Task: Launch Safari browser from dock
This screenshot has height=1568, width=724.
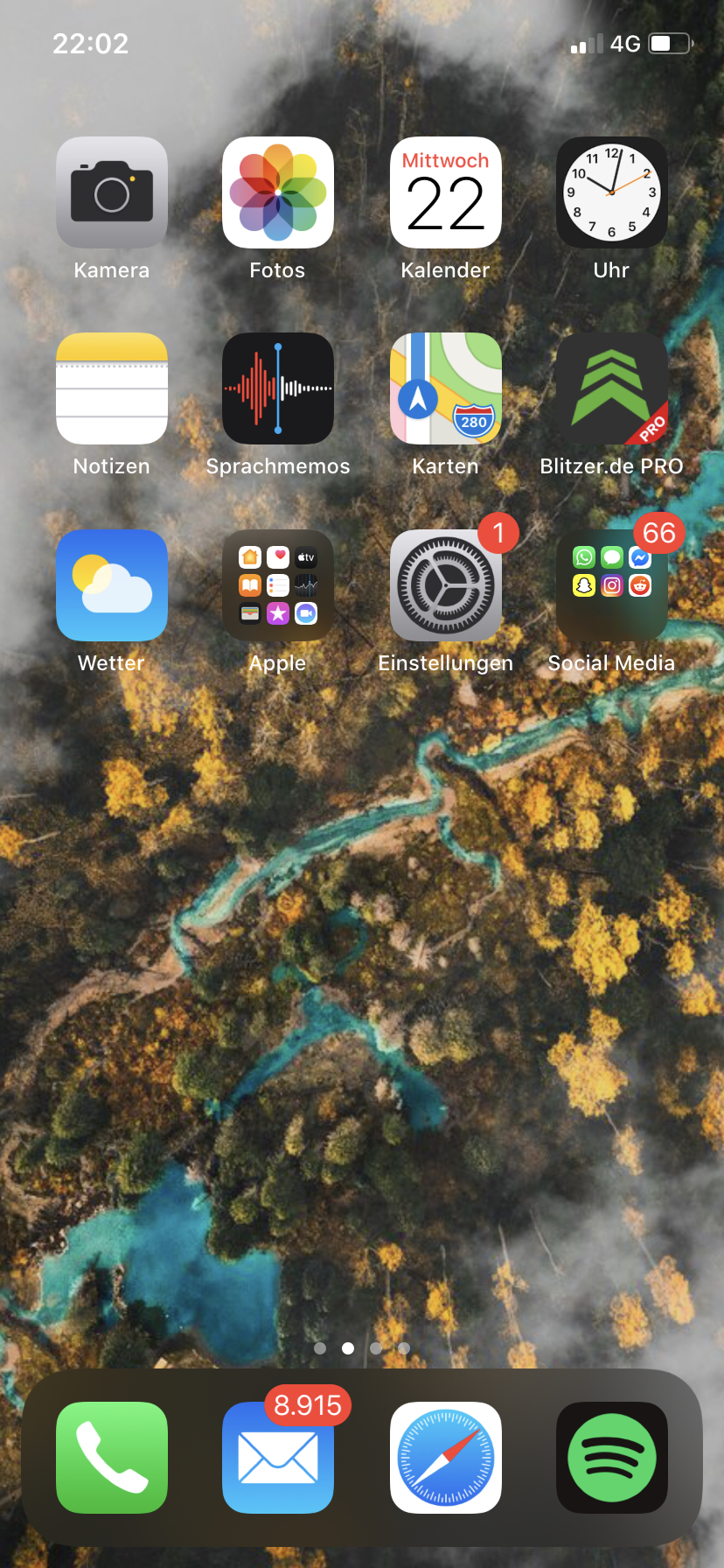Action: pos(445,1458)
